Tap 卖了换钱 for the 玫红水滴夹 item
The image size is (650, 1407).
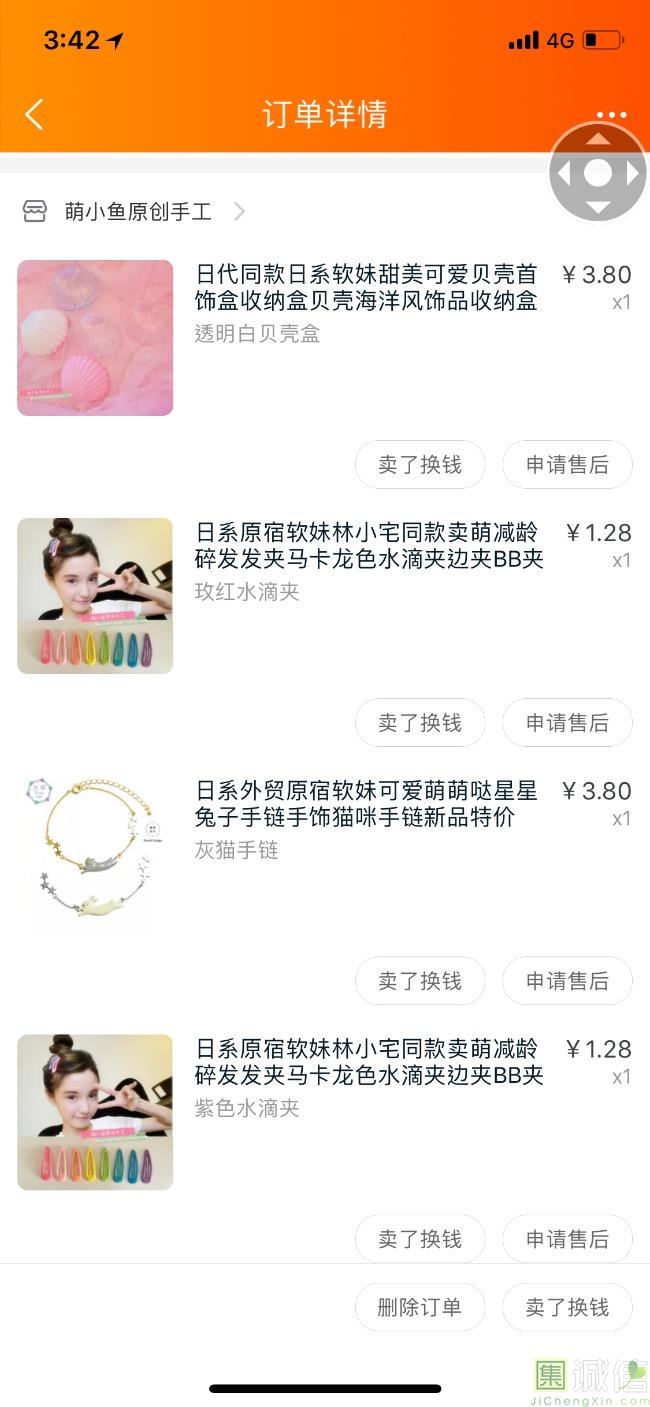tap(420, 723)
